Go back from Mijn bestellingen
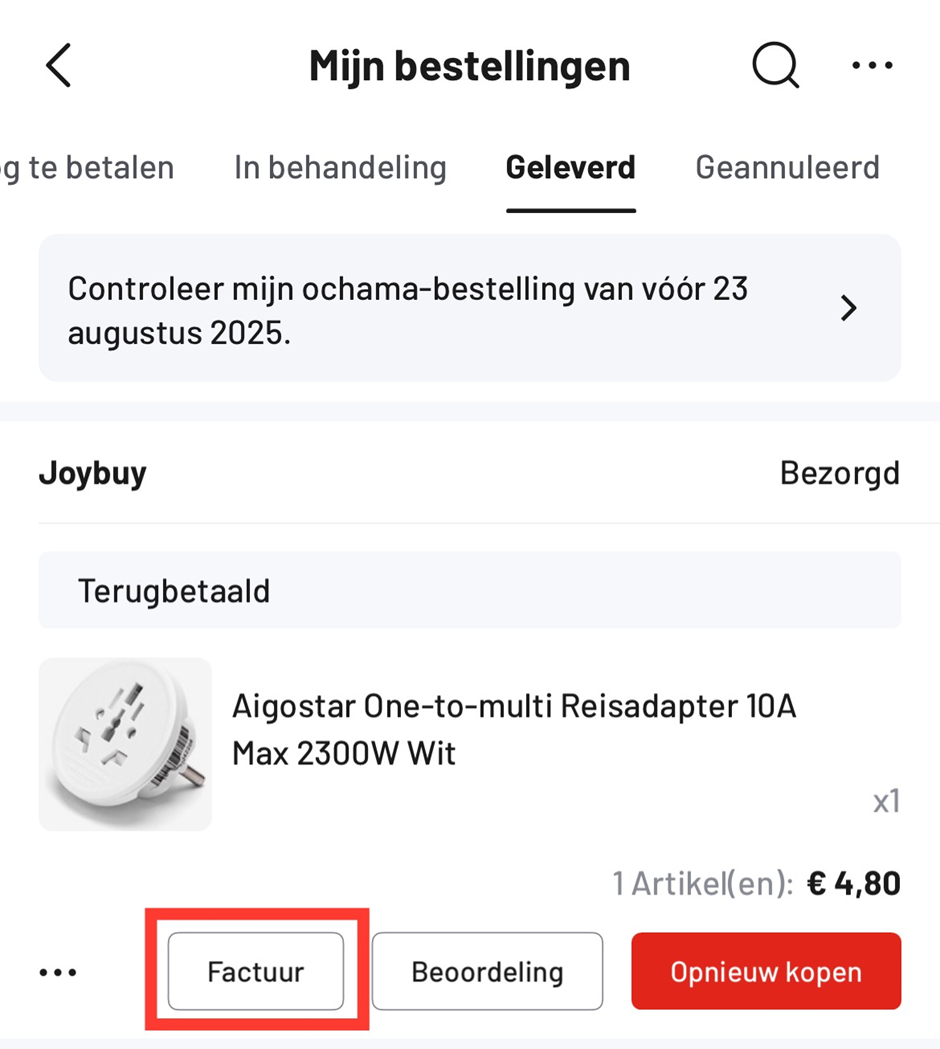The height and width of the screenshot is (1049, 940). click(59, 66)
